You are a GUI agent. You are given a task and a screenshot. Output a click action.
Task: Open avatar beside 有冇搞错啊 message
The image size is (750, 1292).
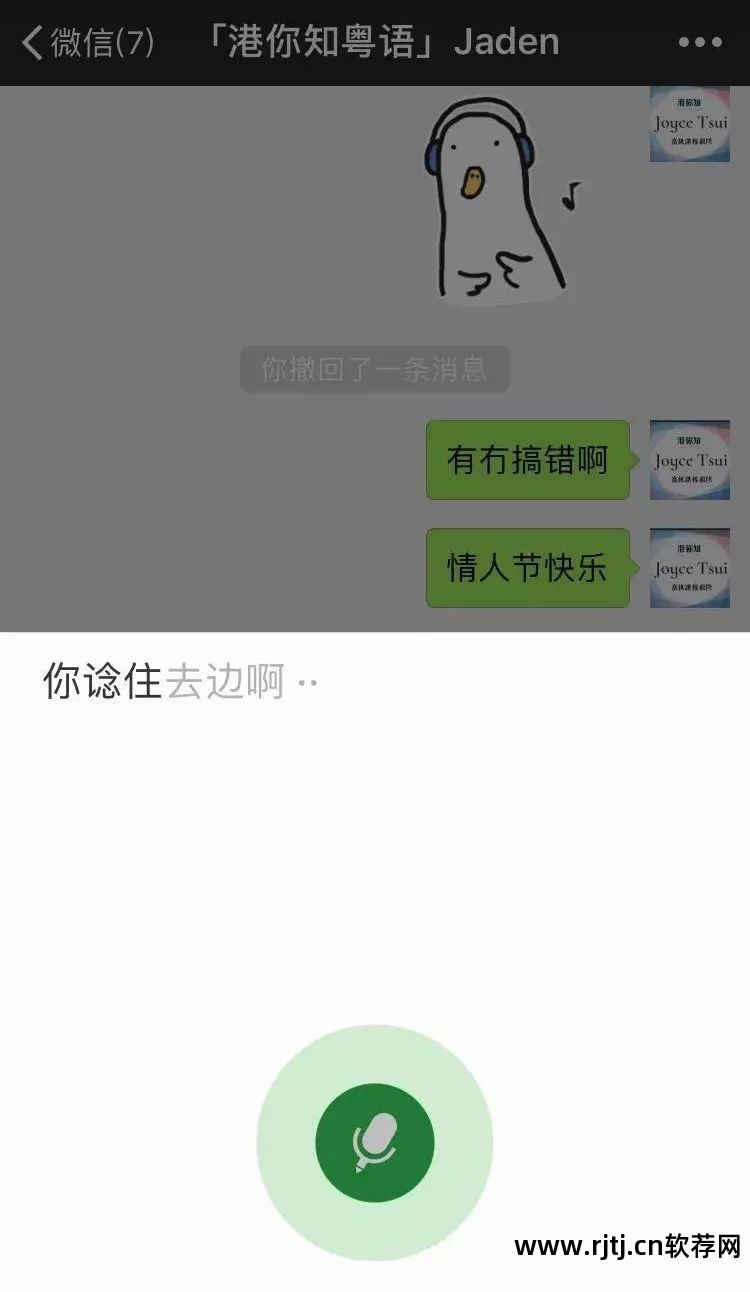tap(689, 460)
